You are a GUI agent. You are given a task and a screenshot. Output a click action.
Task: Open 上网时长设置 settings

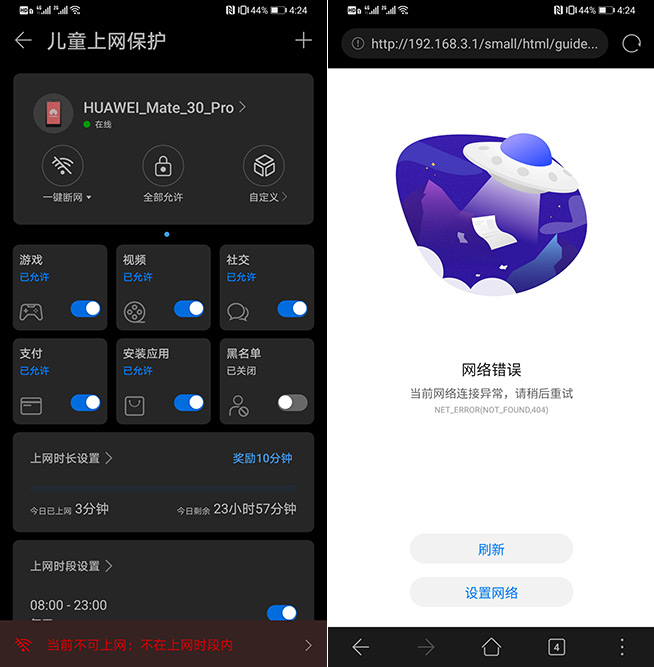[x=71, y=458]
